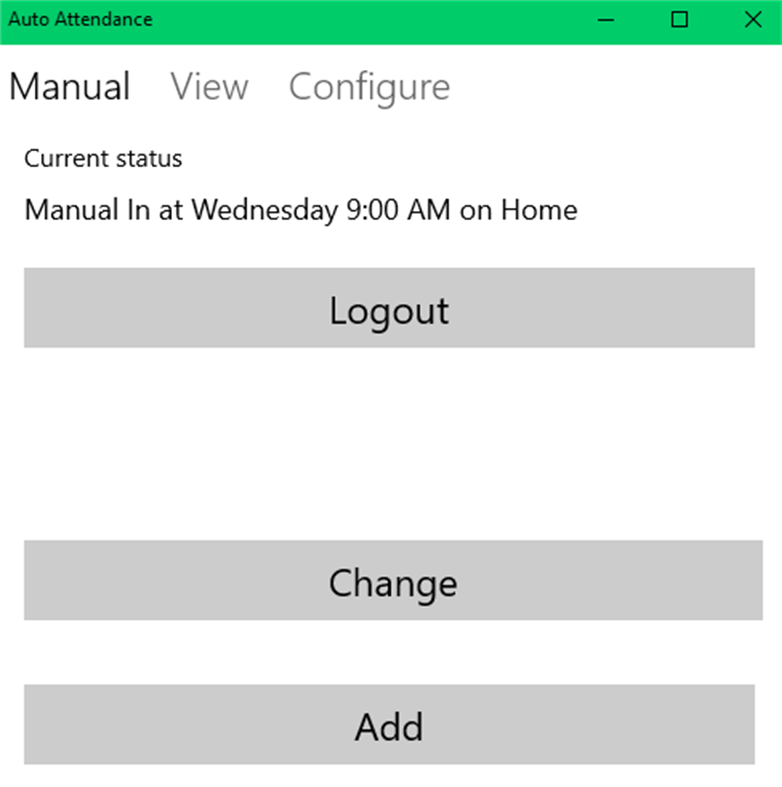The image size is (782, 787).
Task: Open the Configure tab
Action: pos(369,87)
